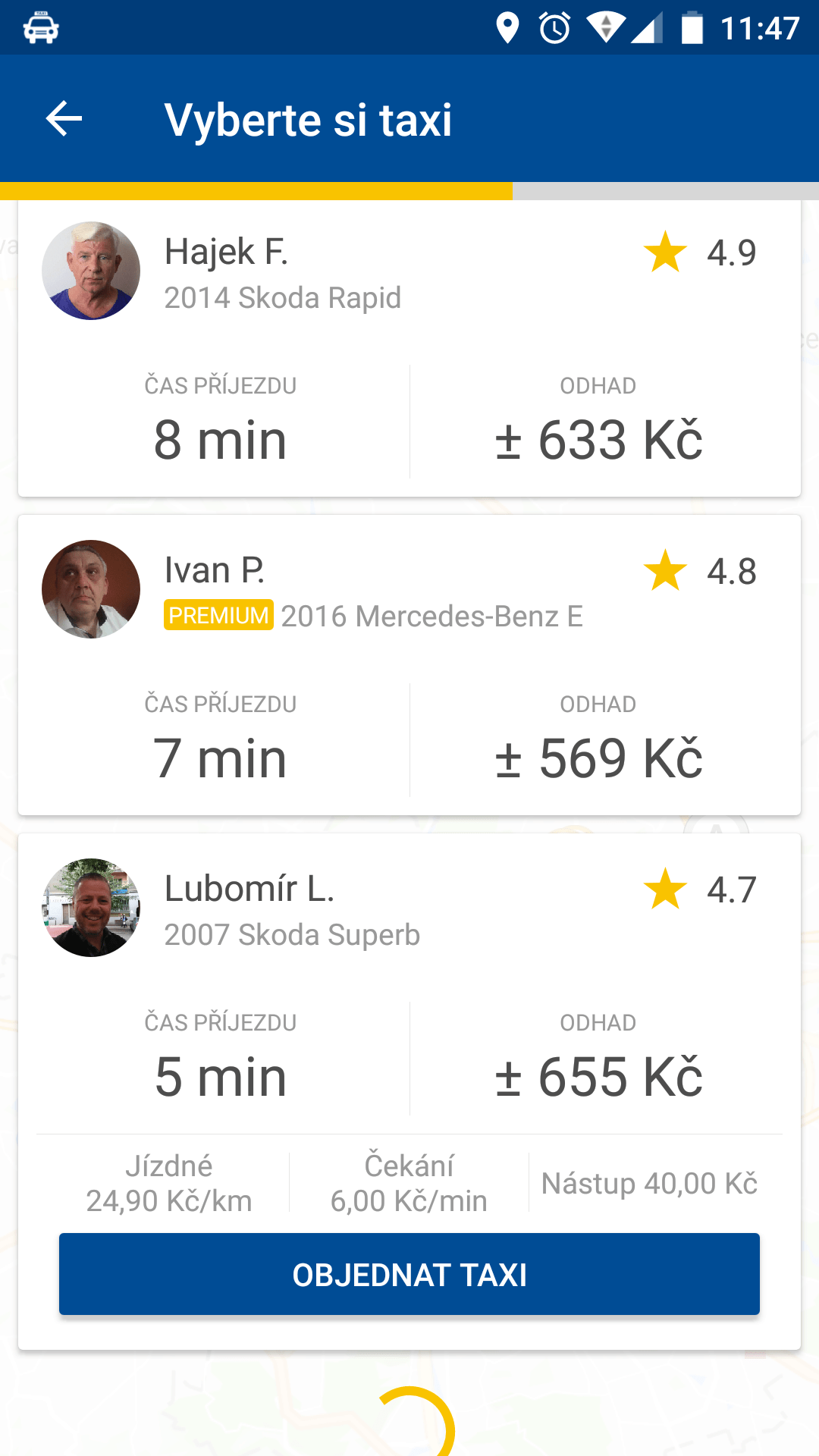Go back using the arrow icon

(64, 119)
